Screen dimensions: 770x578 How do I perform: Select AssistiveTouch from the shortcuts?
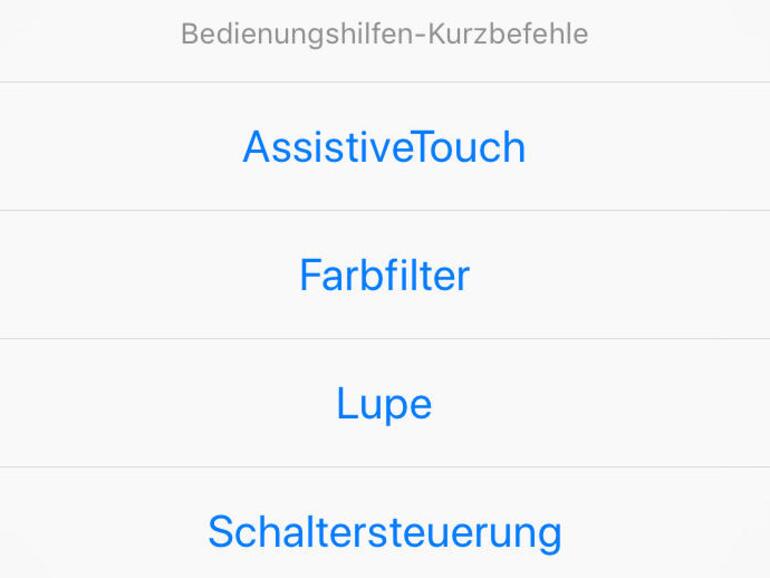click(x=384, y=147)
